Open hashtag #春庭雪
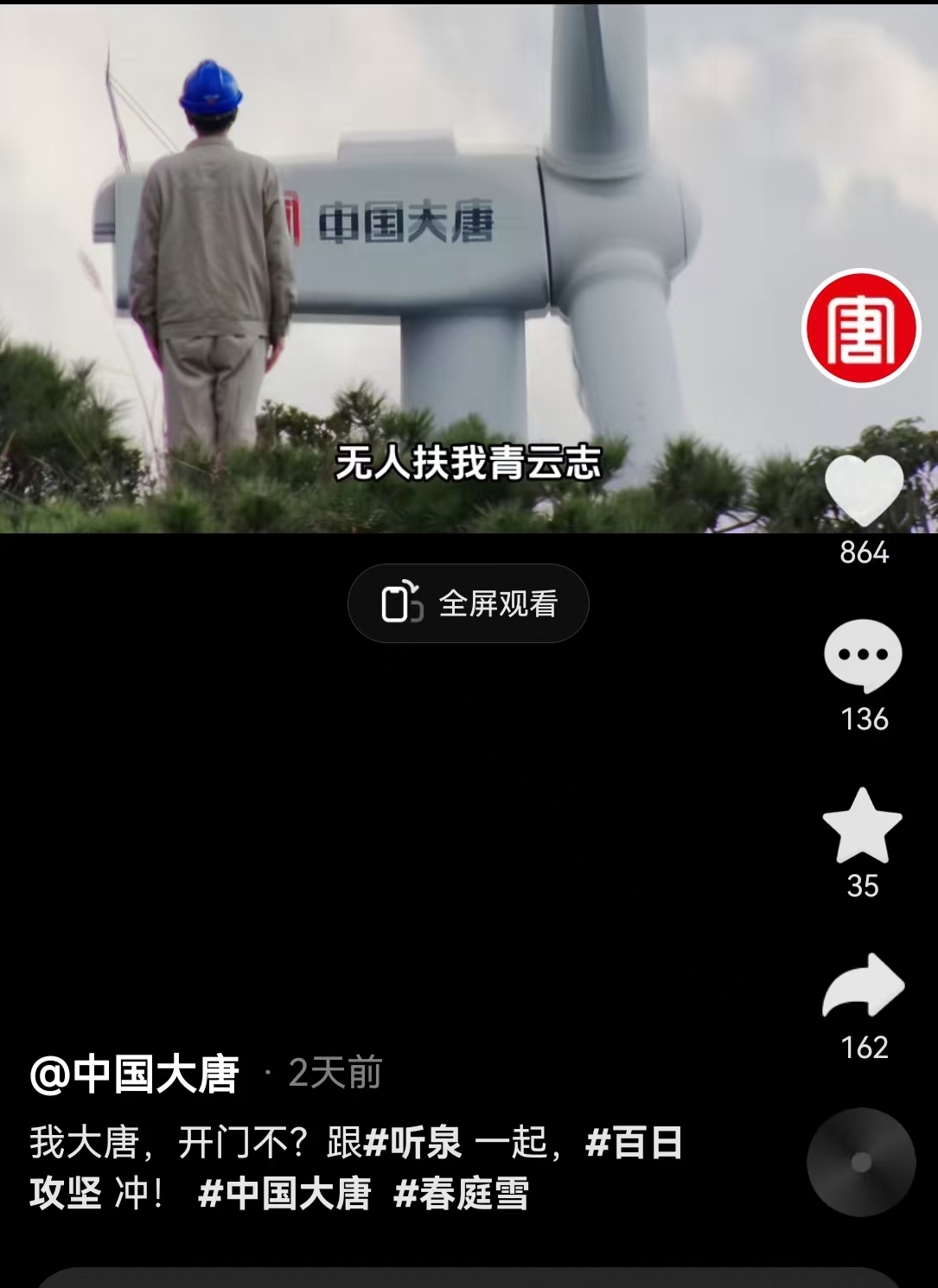The height and width of the screenshot is (1288, 938). coord(461,1194)
